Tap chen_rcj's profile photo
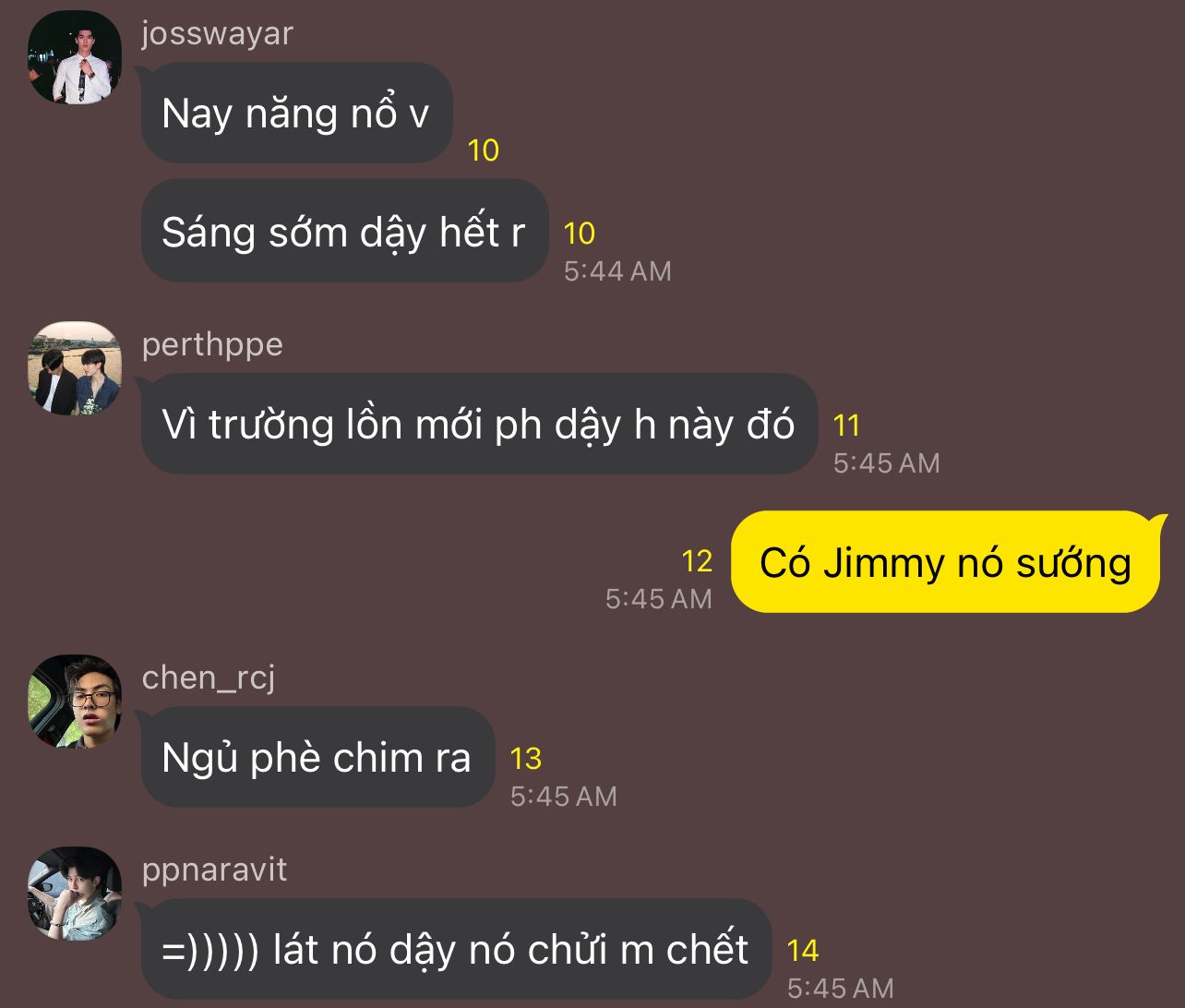 (75, 701)
